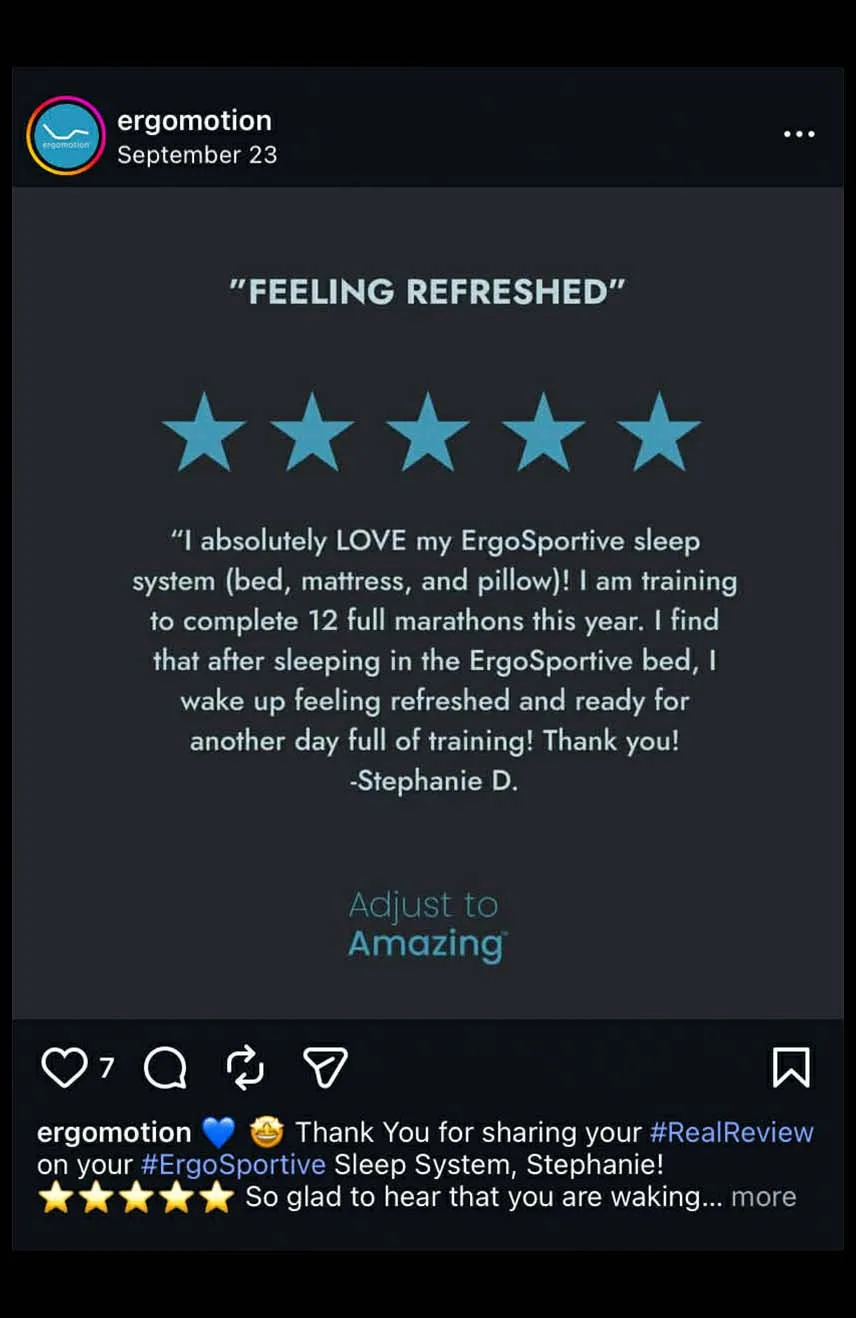Open the post's three-dot options menu
The width and height of the screenshot is (856, 1318).
798,135
